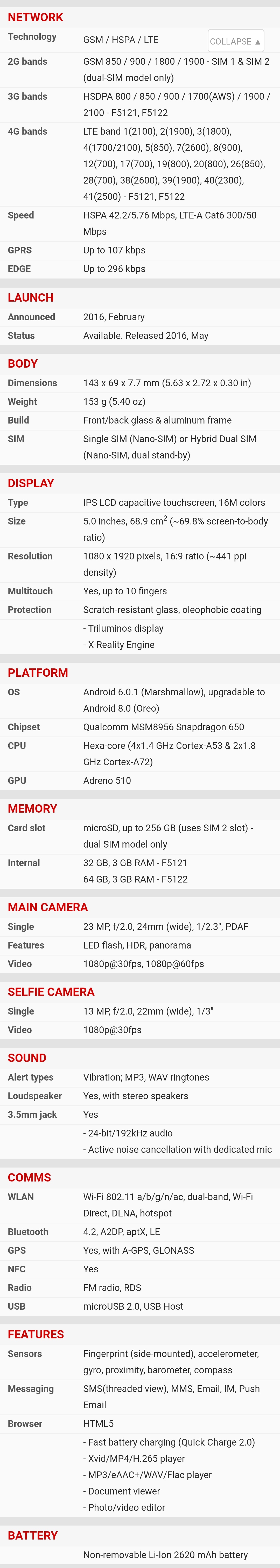The height and width of the screenshot is (1568, 280).
Task: Collapse the Network specifications section
Action: (x=235, y=41)
